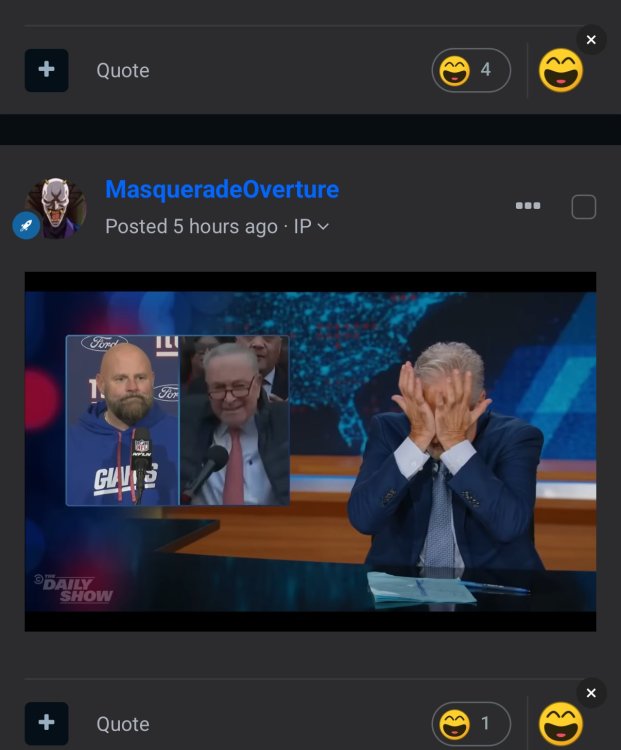Image resolution: width=621 pixels, height=750 pixels.
Task: Tap MasqueradeOverture's avatar picture
Action: click(x=56, y=209)
